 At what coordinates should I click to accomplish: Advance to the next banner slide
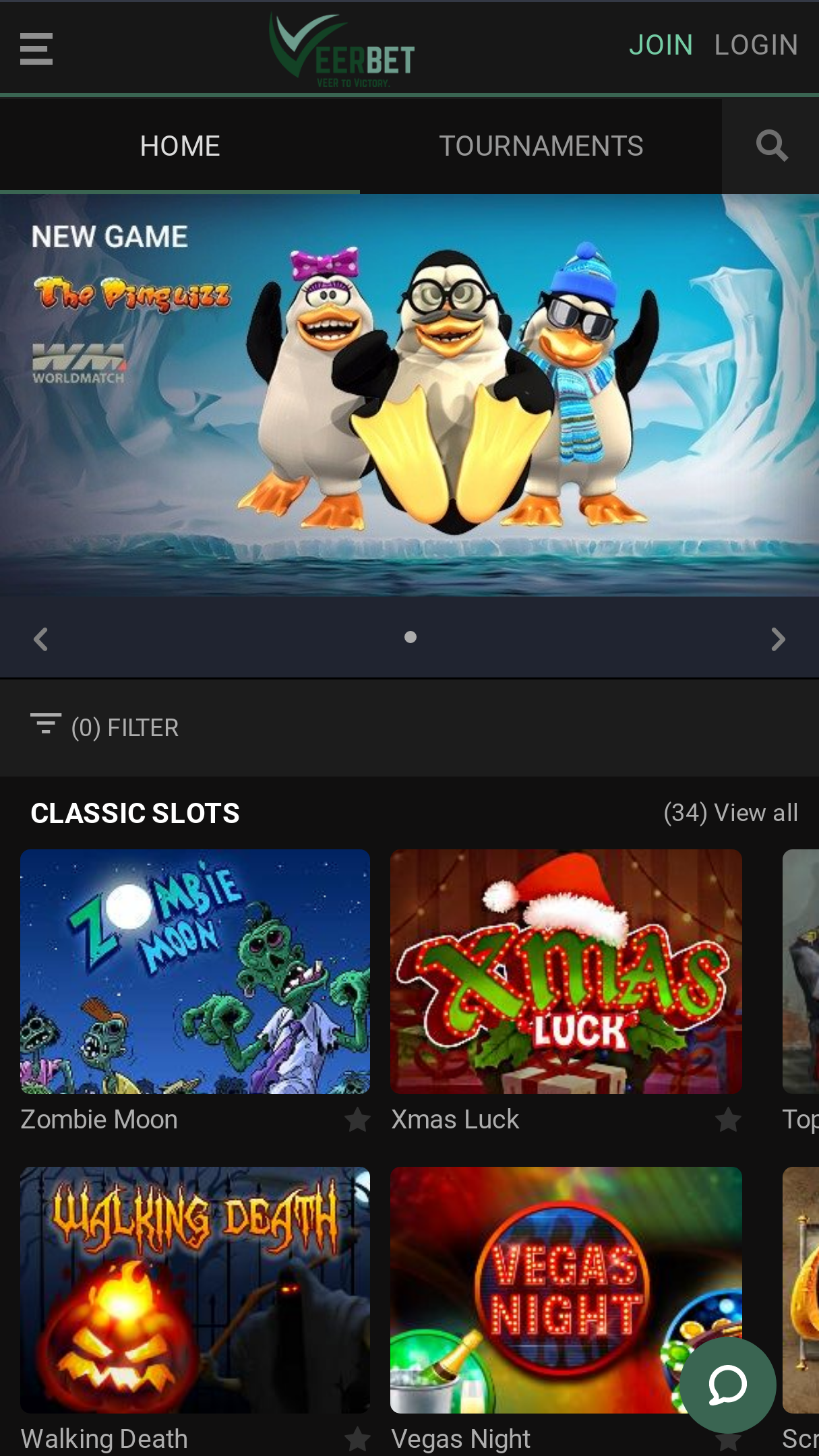[778, 639]
